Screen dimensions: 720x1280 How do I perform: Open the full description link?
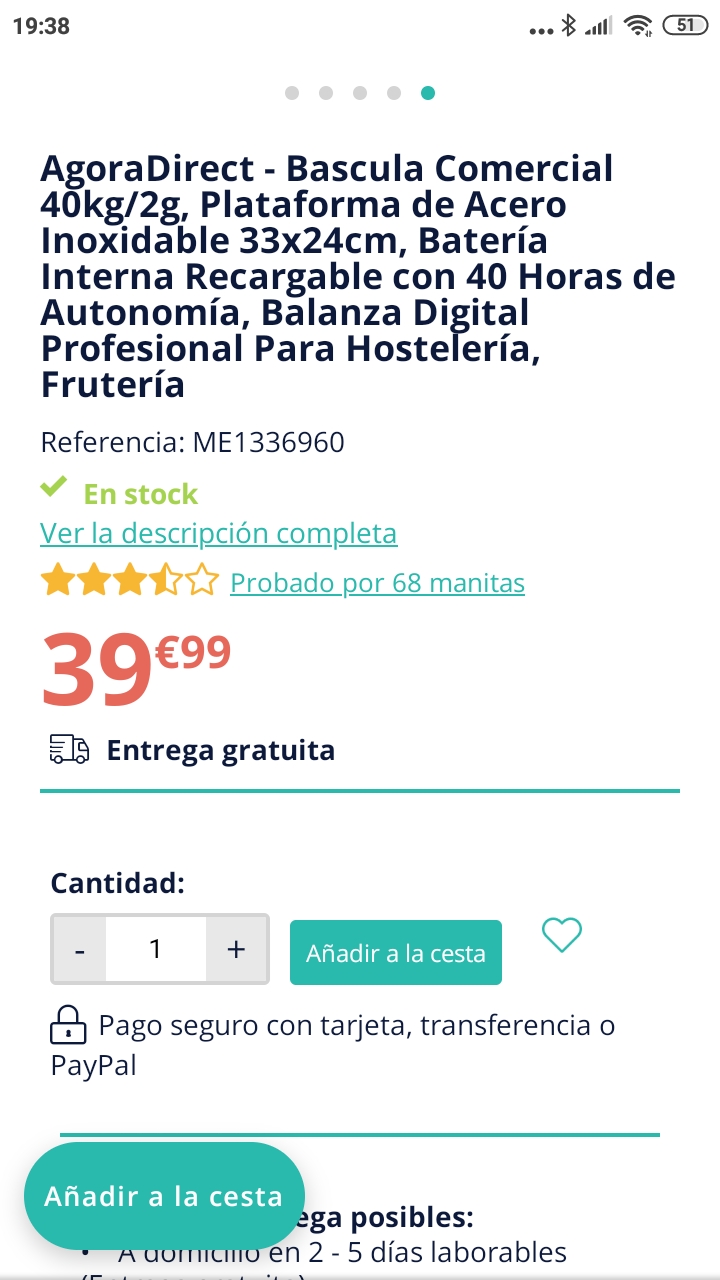coord(218,533)
